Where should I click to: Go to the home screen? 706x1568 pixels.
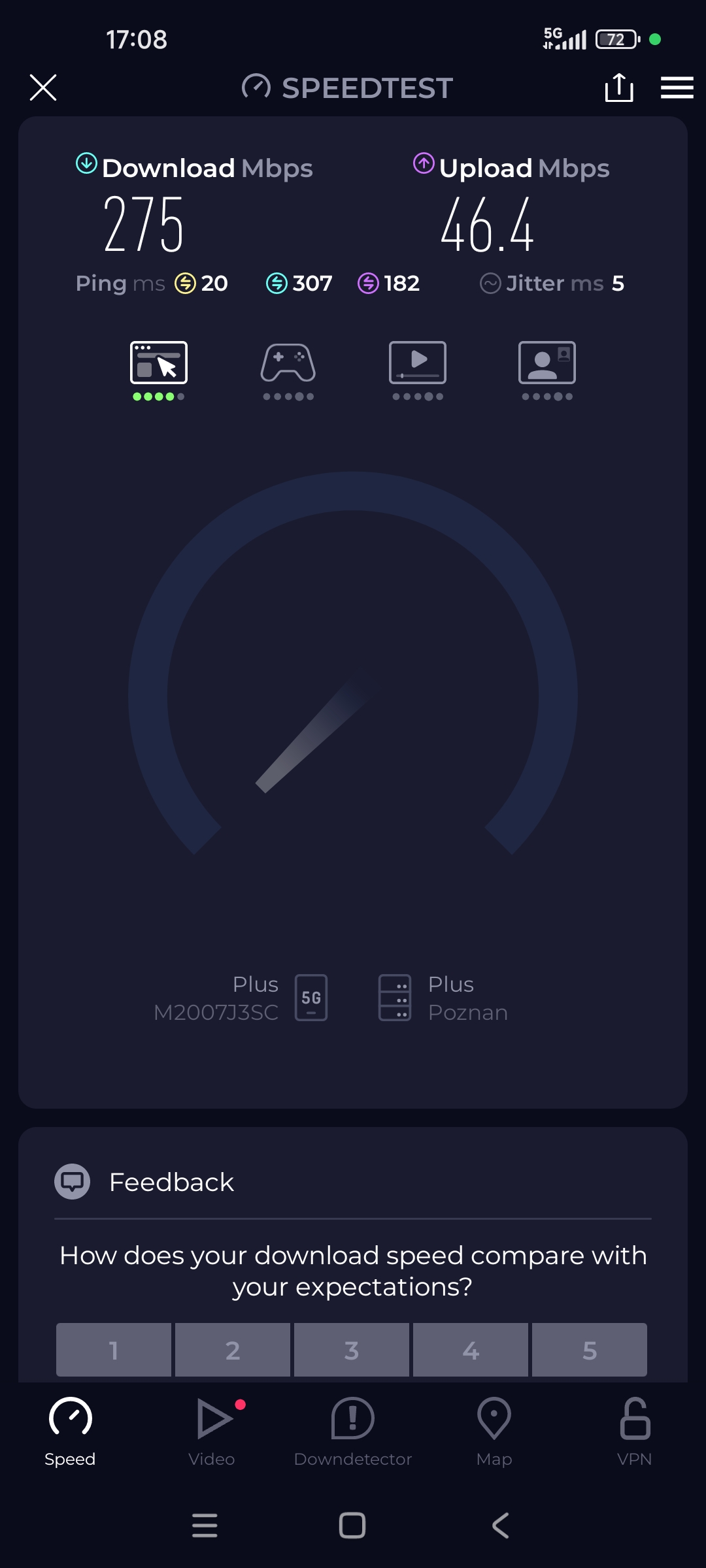coord(352,1526)
